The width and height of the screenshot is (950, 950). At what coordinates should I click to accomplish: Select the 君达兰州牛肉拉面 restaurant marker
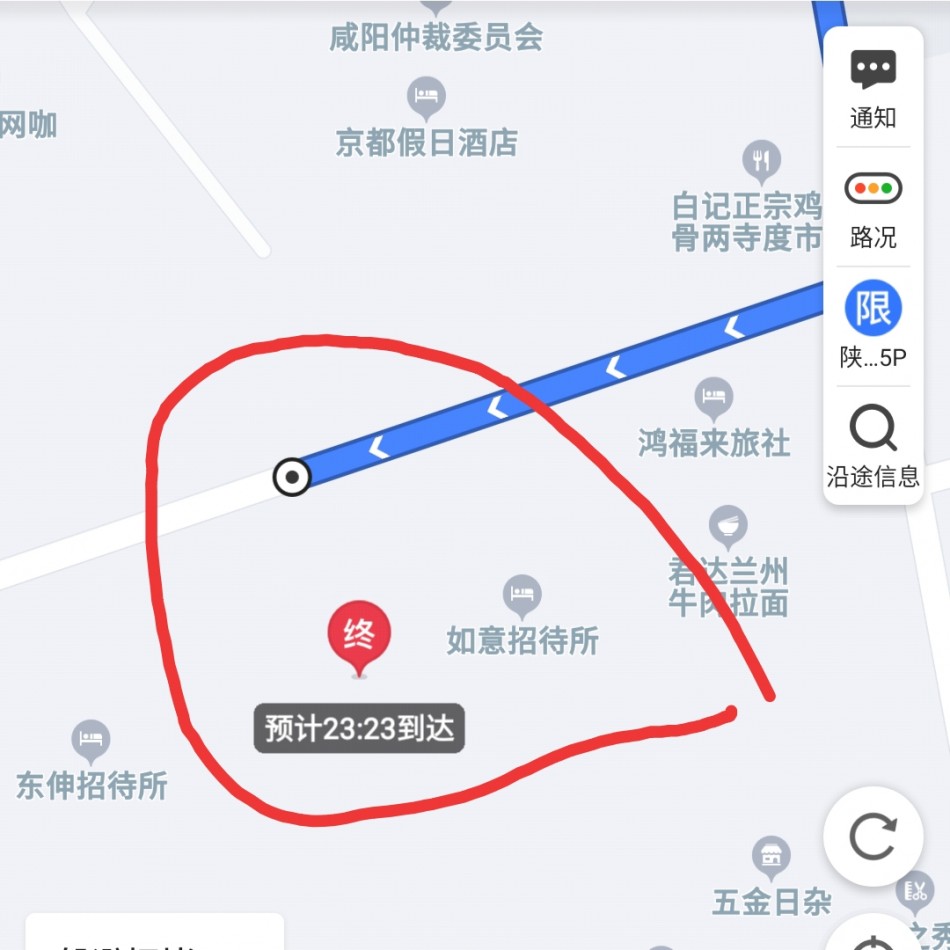[x=728, y=527]
